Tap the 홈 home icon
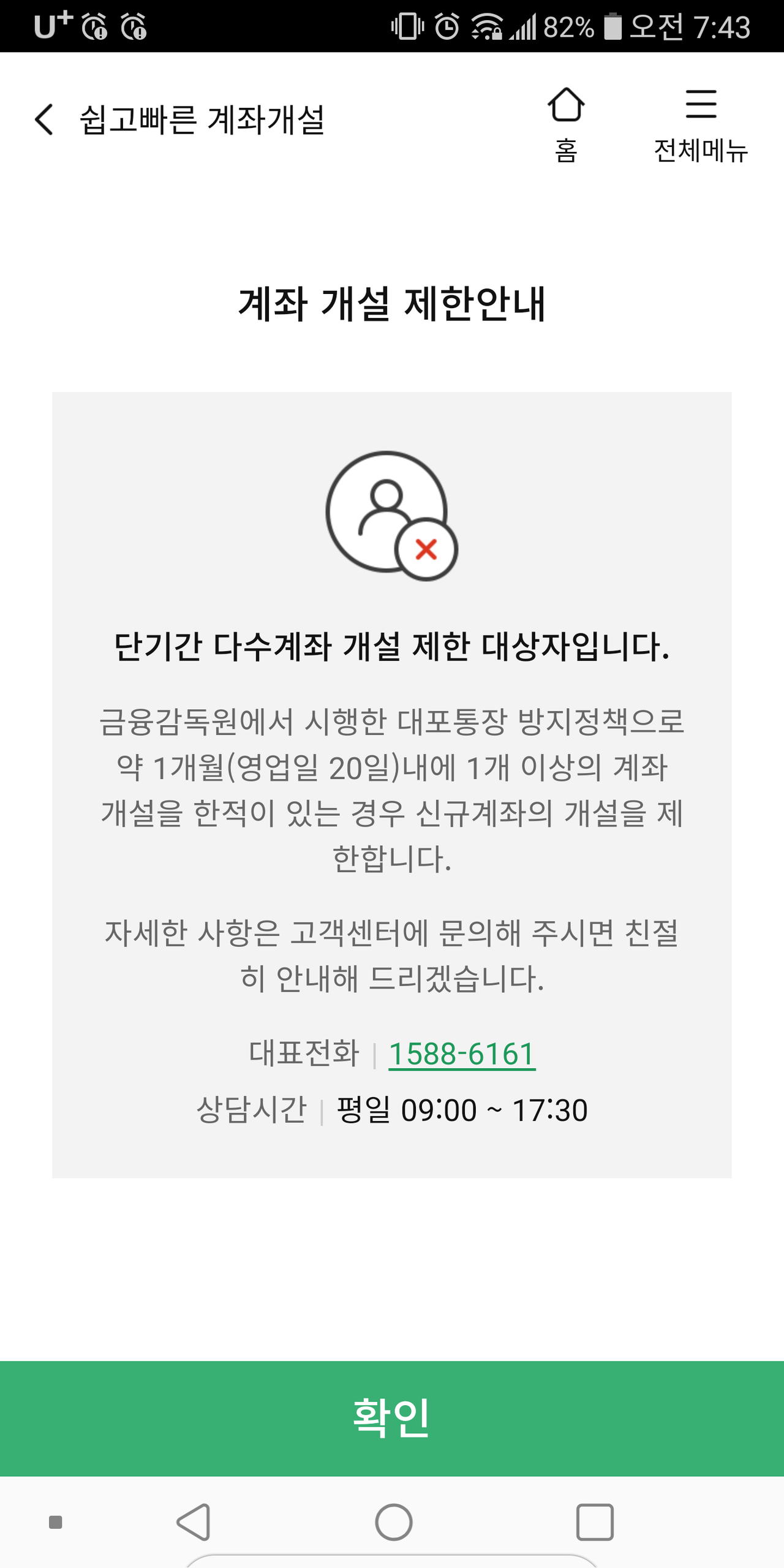 [567, 119]
